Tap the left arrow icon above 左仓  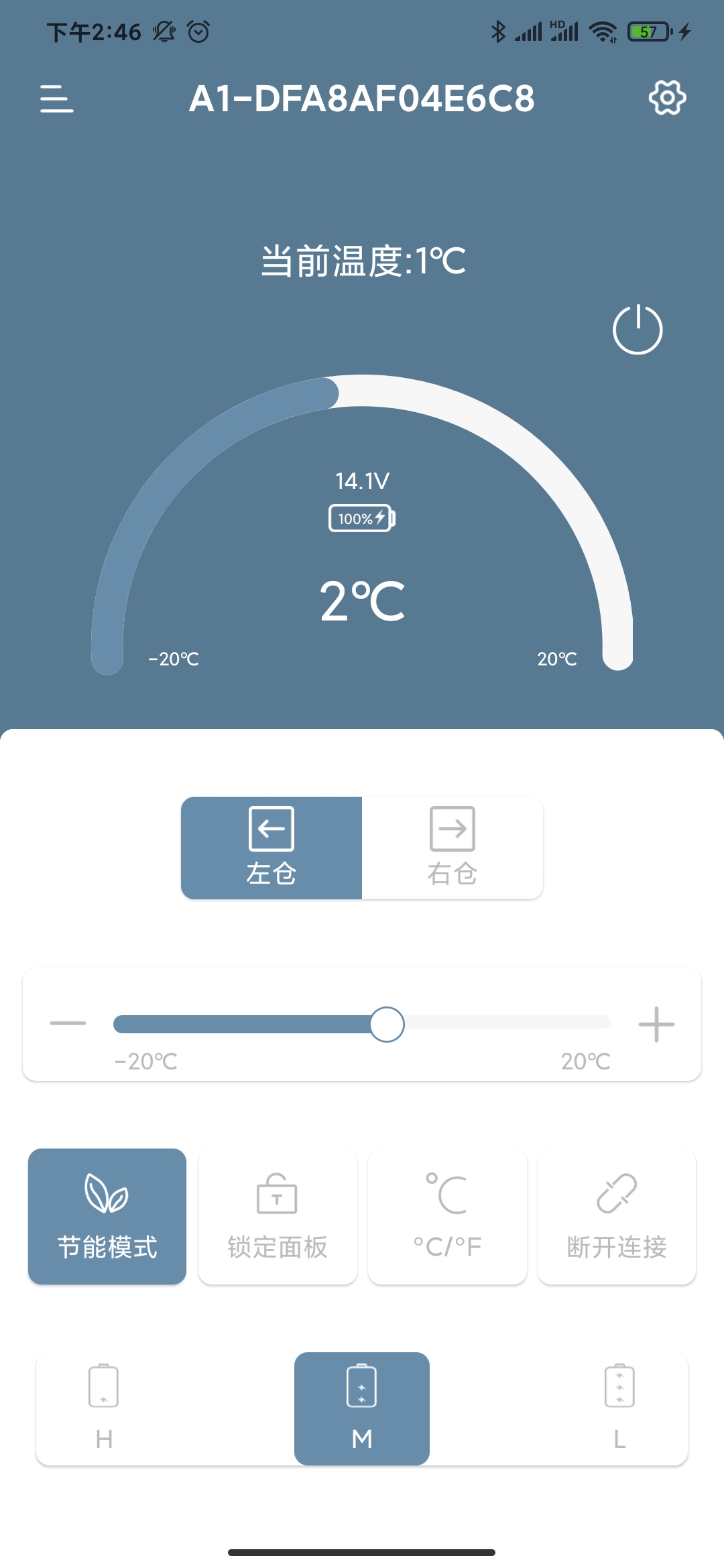click(x=271, y=828)
